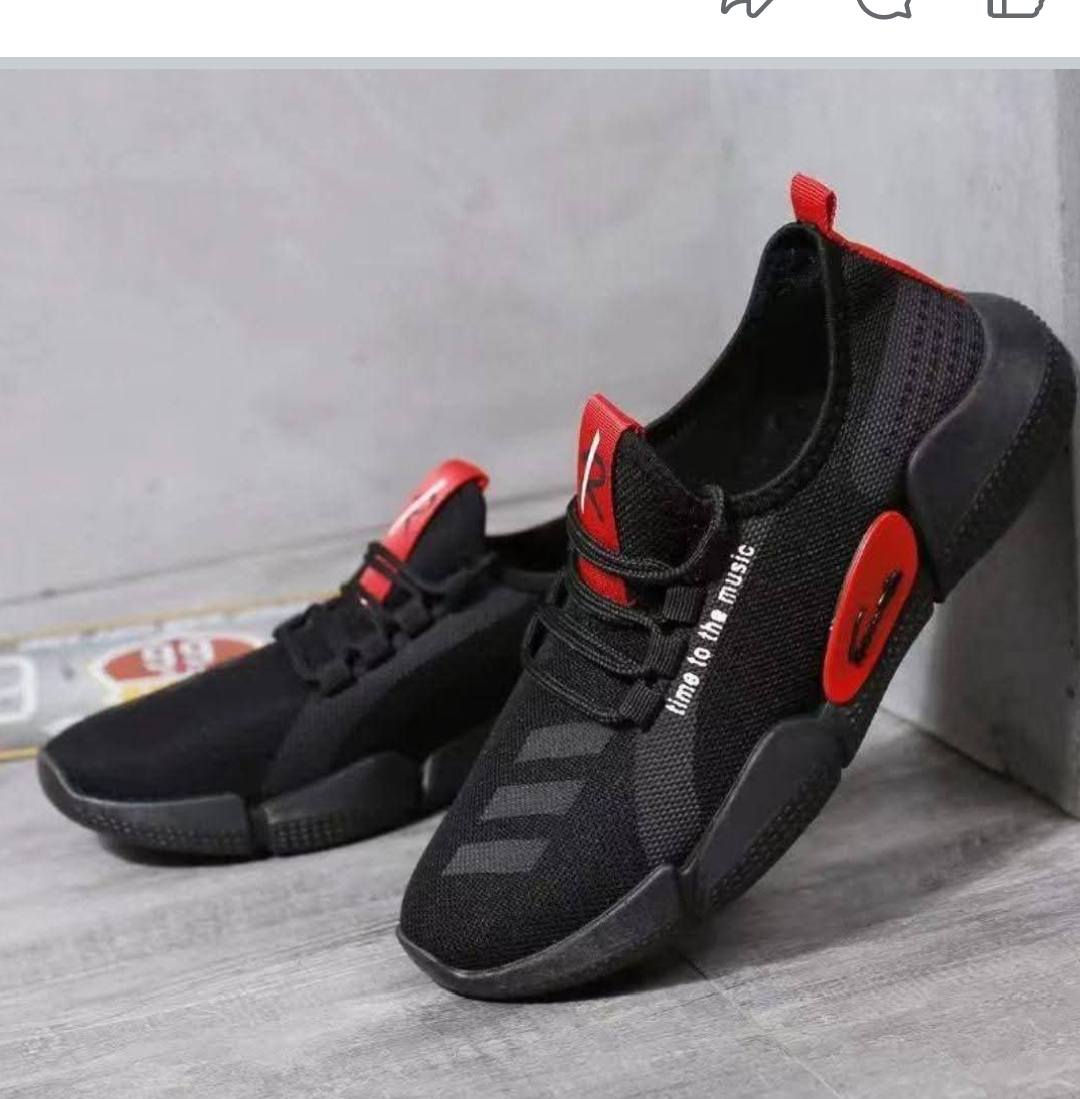Share the post above the sneakers photo
1080x1099 pixels.
pos(748,7)
